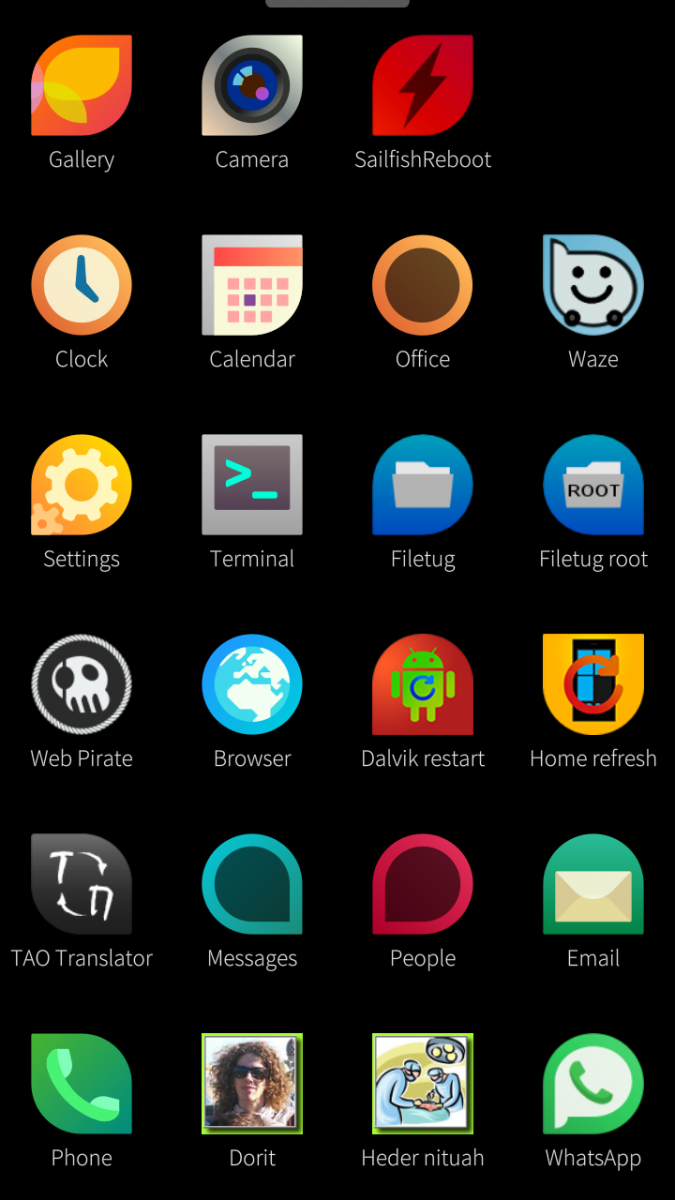Image resolution: width=675 pixels, height=1200 pixels.
Task: Open the Office app
Action: point(423,285)
